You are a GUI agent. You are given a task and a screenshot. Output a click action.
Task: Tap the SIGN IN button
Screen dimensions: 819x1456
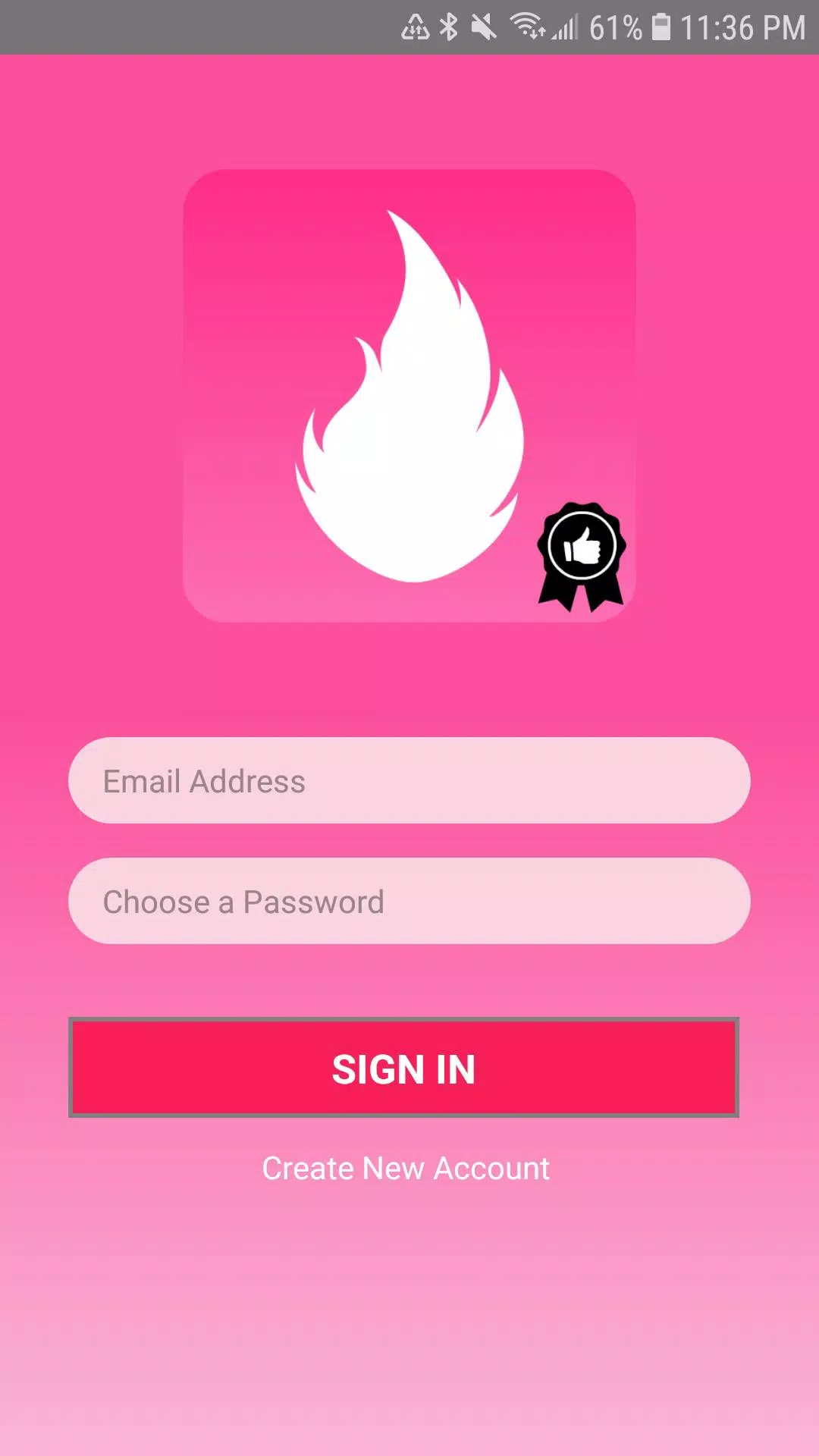coord(403,1068)
